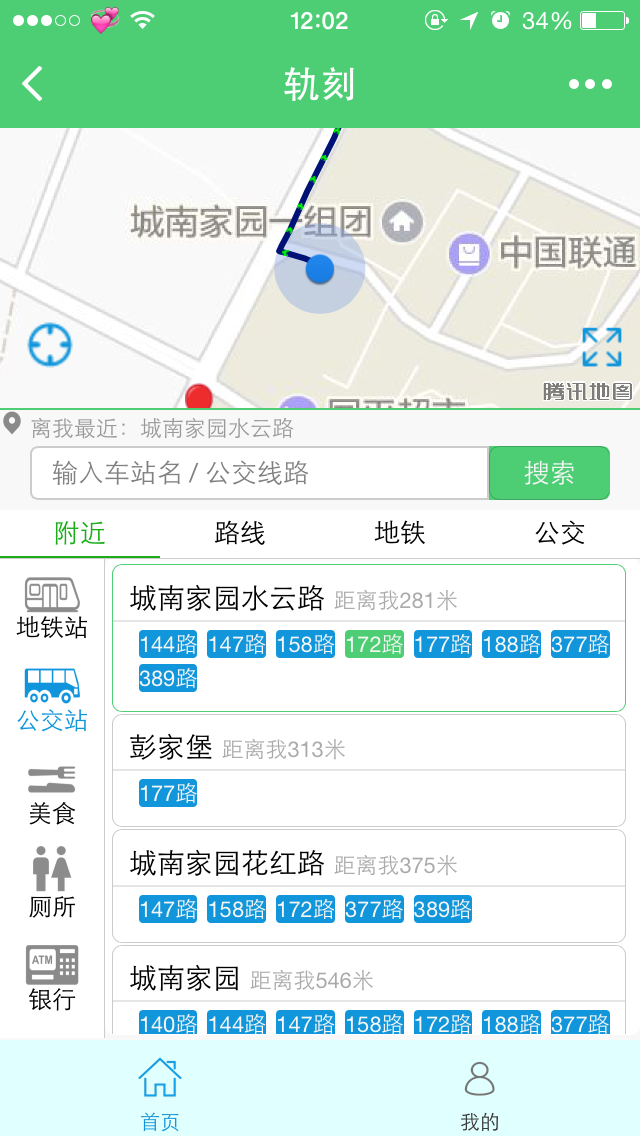Switch to the 路线 tab

[x=240, y=534]
